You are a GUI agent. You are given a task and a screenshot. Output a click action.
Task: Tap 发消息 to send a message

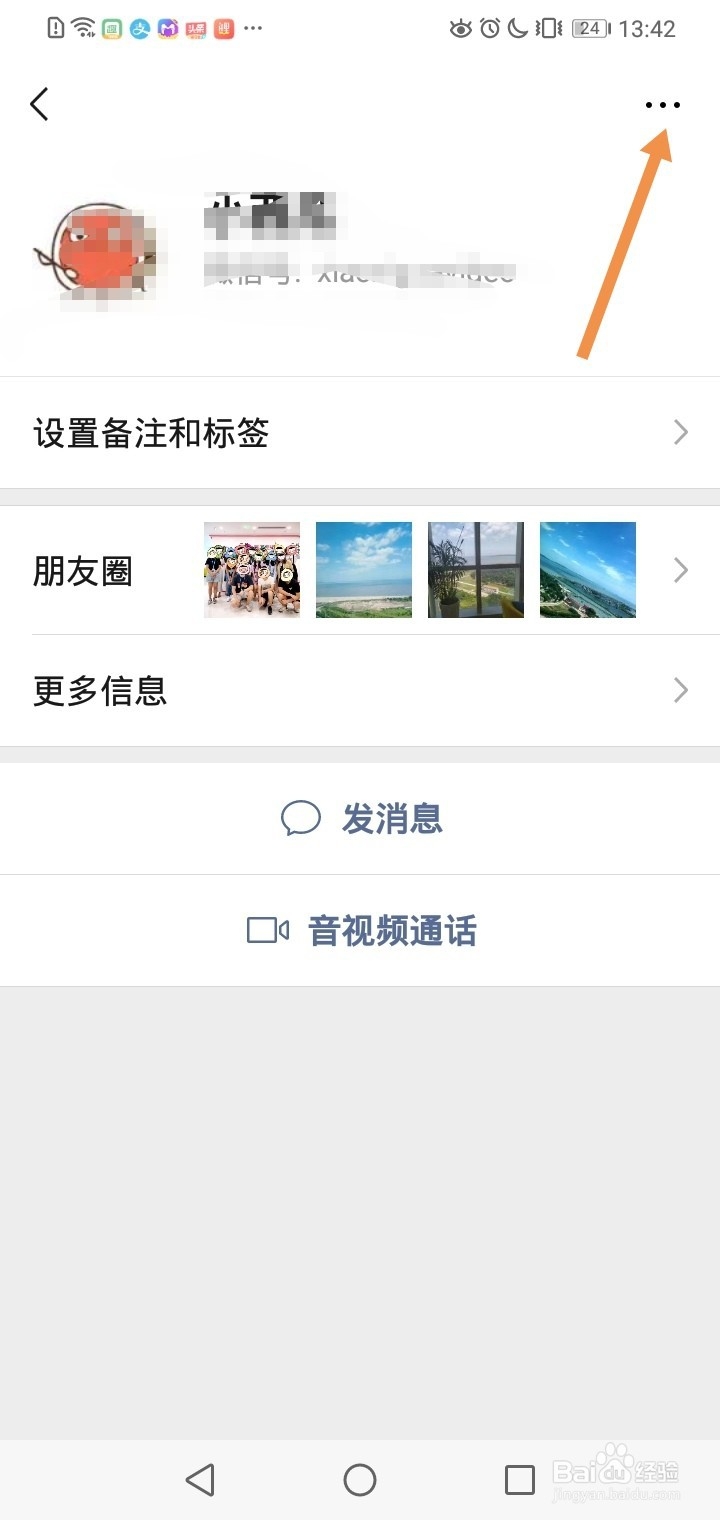392,818
